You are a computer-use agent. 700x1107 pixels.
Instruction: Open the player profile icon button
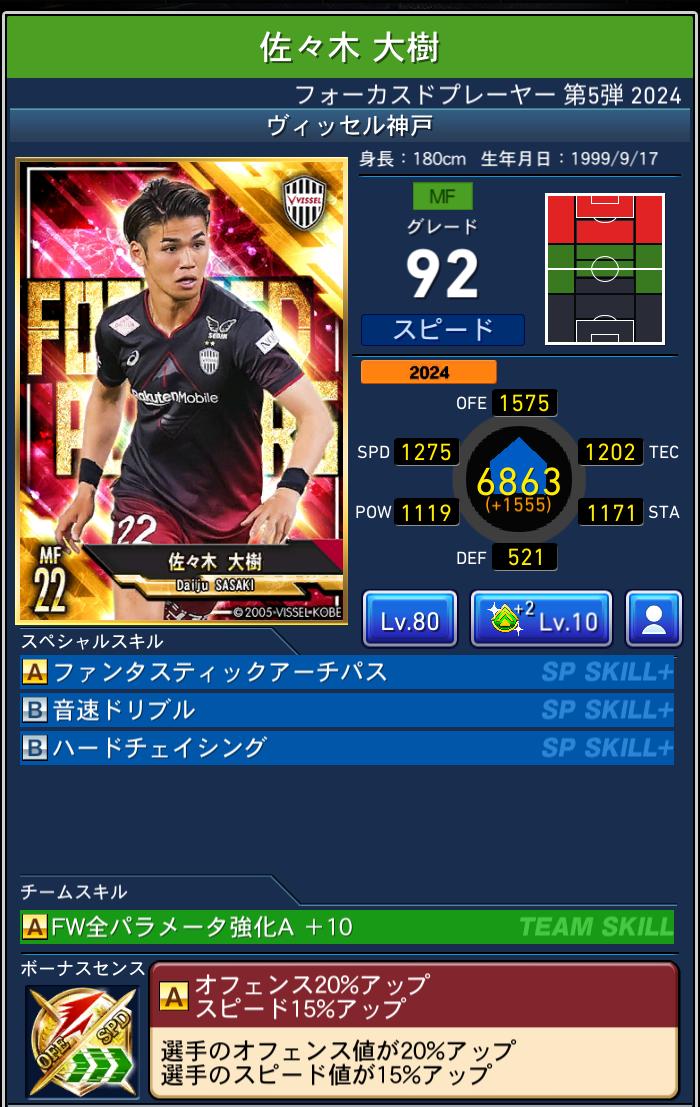[x=654, y=620]
